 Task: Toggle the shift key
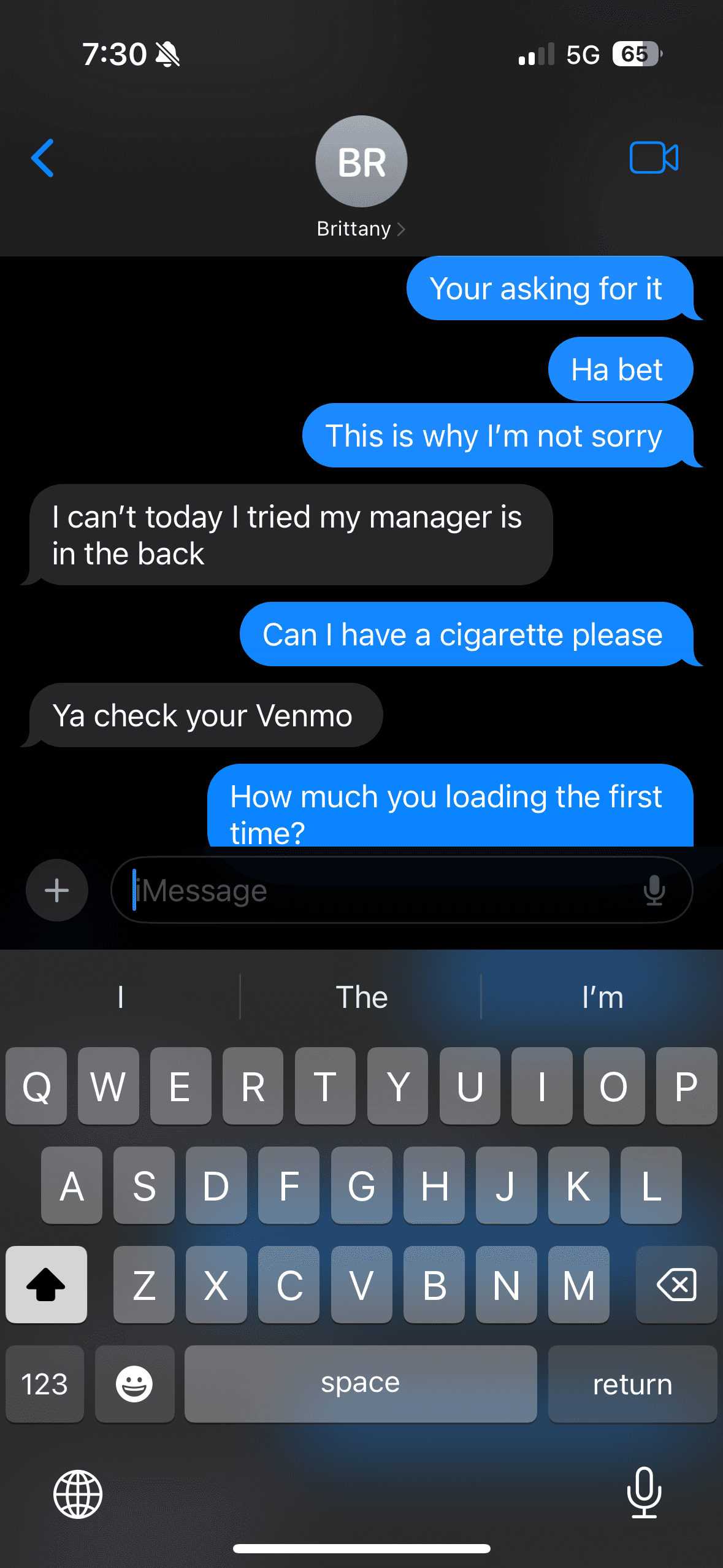(46, 1285)
